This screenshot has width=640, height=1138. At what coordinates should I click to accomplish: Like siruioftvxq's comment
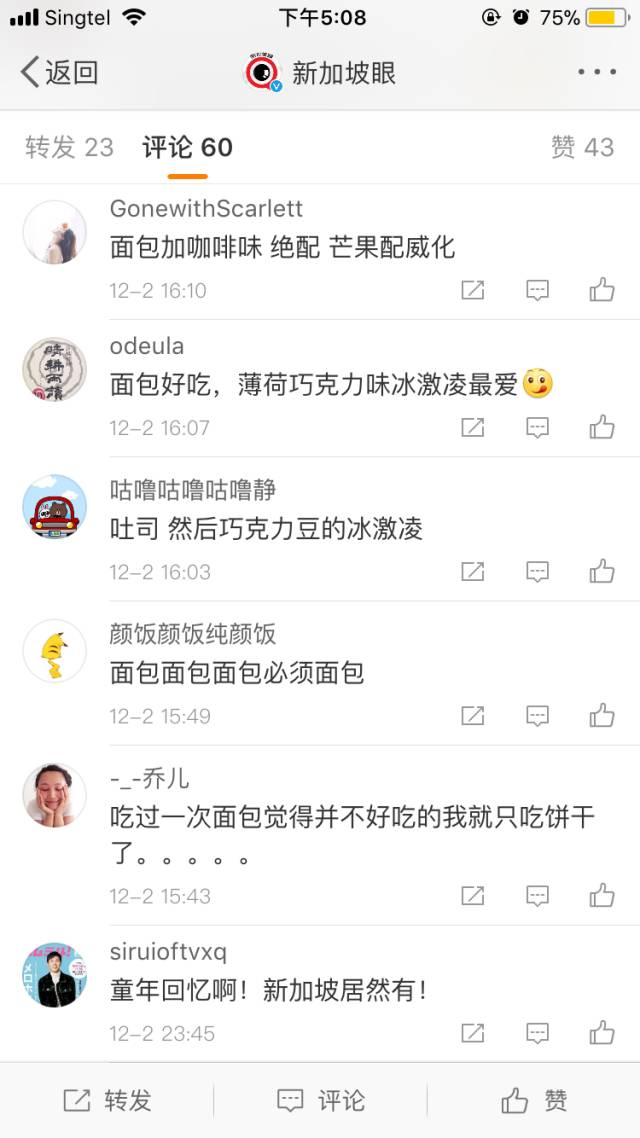(x=601, y=1033)
